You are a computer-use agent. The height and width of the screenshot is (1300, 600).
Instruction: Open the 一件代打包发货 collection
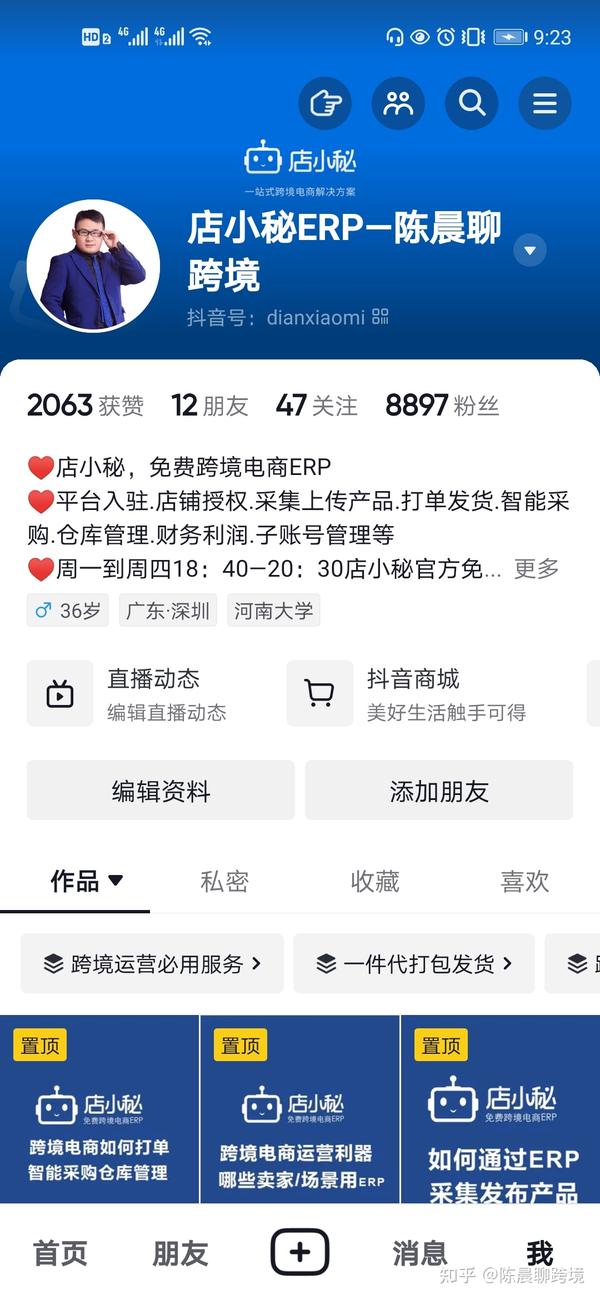pyautogui.click(x=414, y=964)
